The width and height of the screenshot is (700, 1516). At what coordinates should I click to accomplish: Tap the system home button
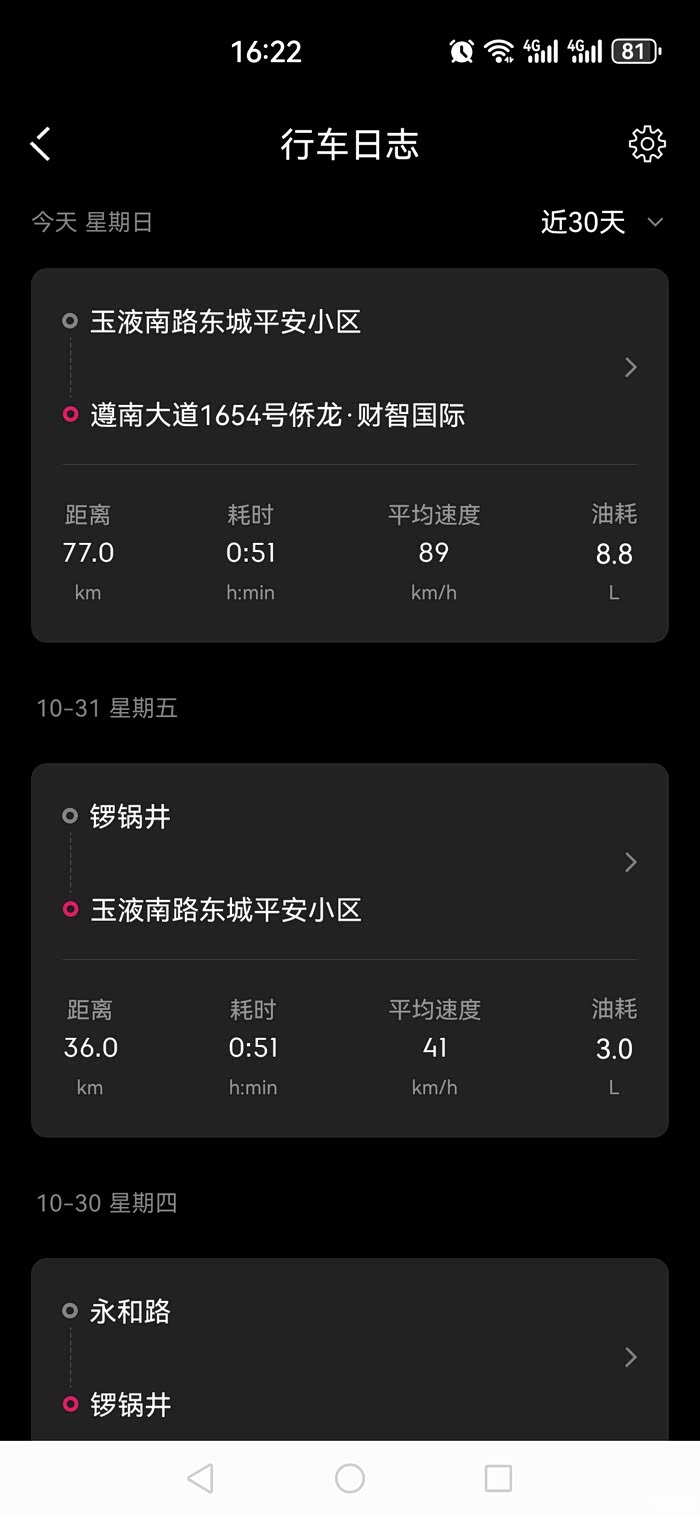[350, 1478]
